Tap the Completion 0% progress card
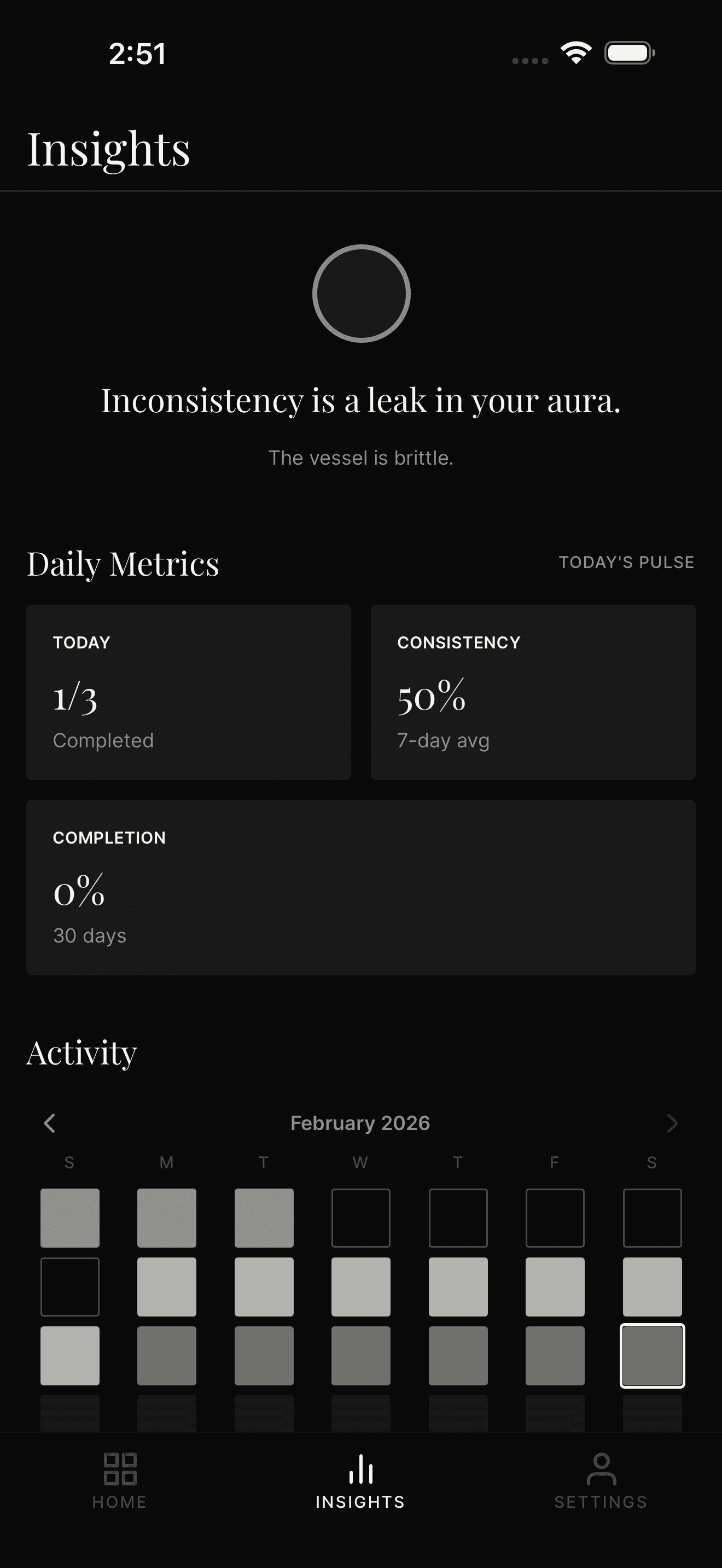This screenshot has height=1568, width=722. point(360,886)
